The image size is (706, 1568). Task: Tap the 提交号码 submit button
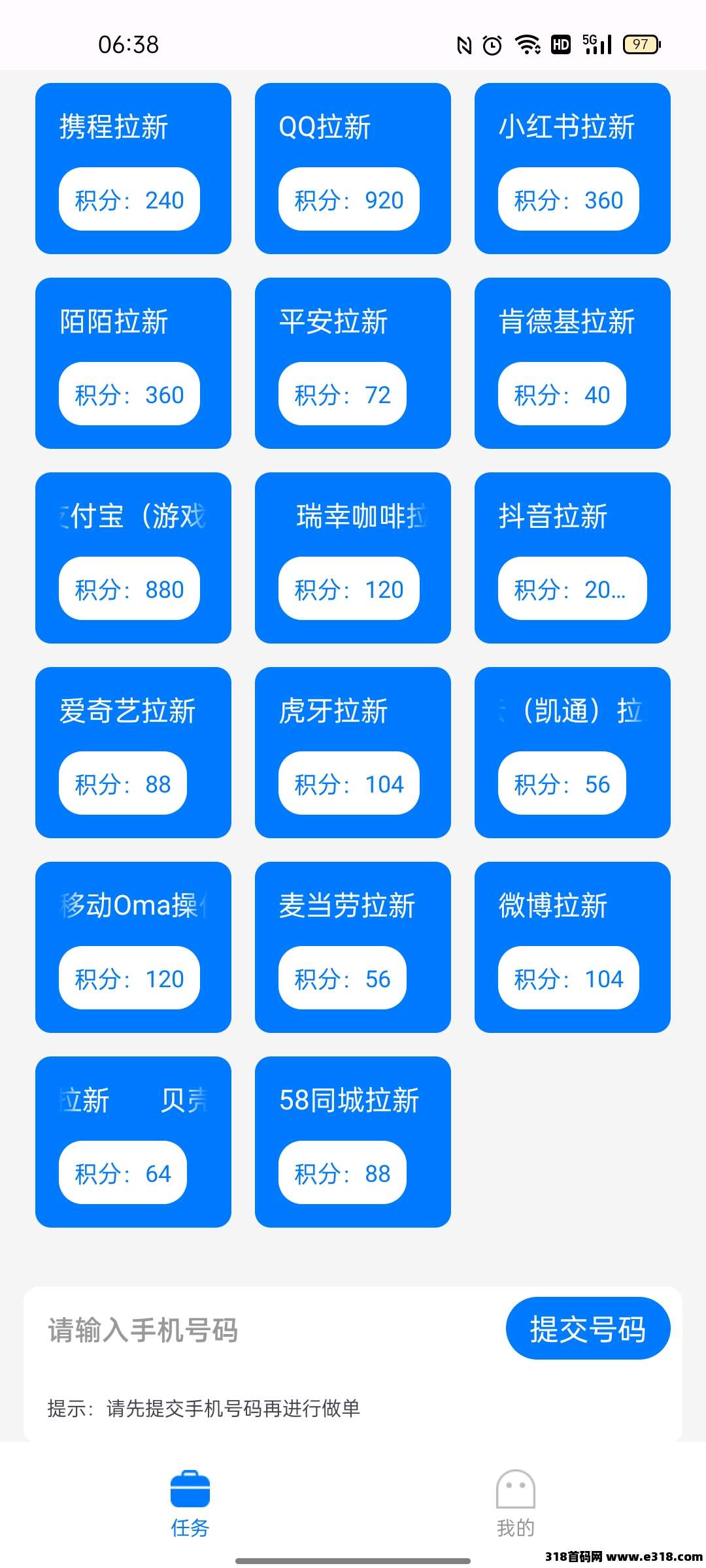588,1329
